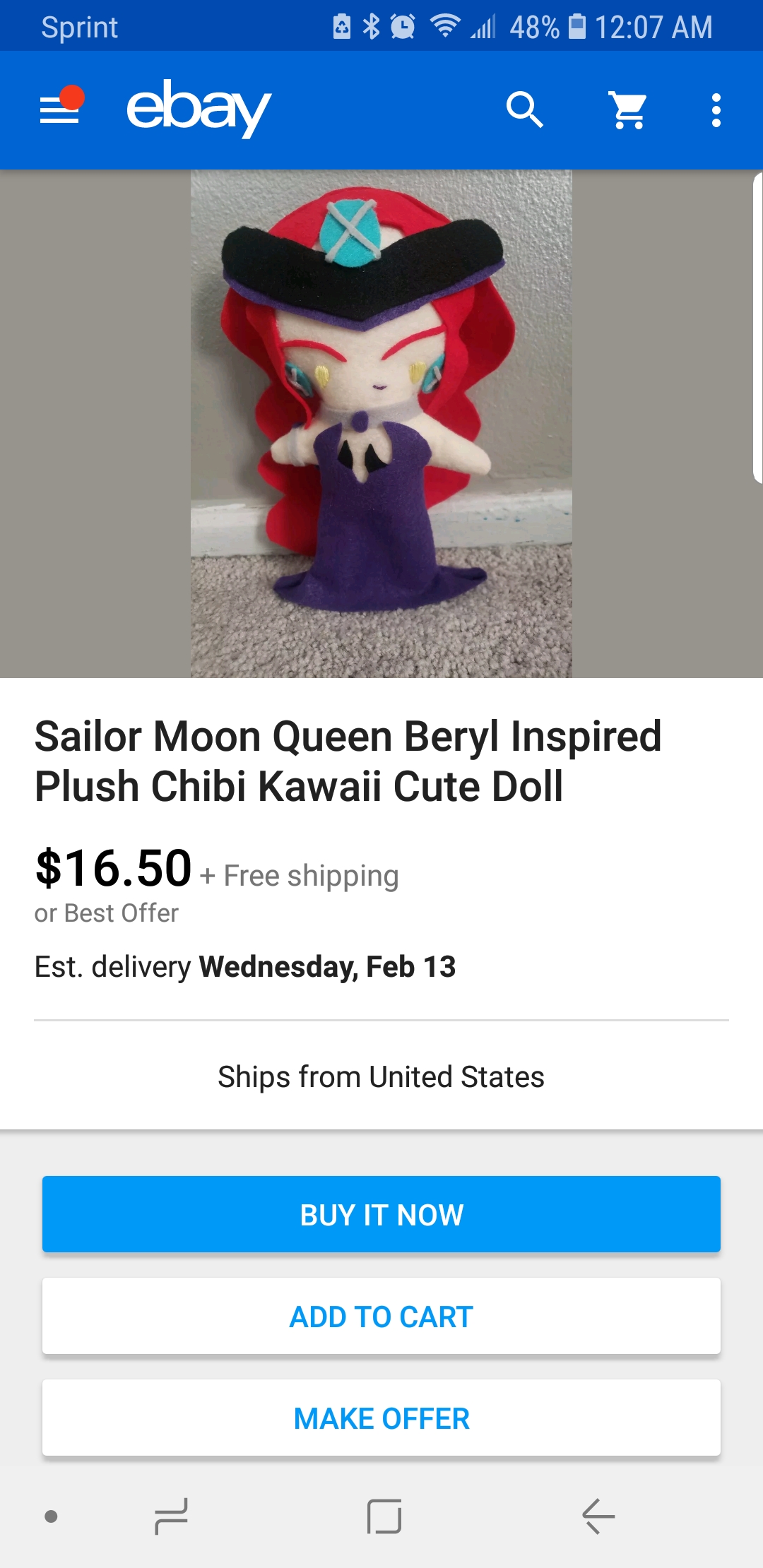Open the three-dot overflow menu

pyautogui.click(x=716, y=110)
